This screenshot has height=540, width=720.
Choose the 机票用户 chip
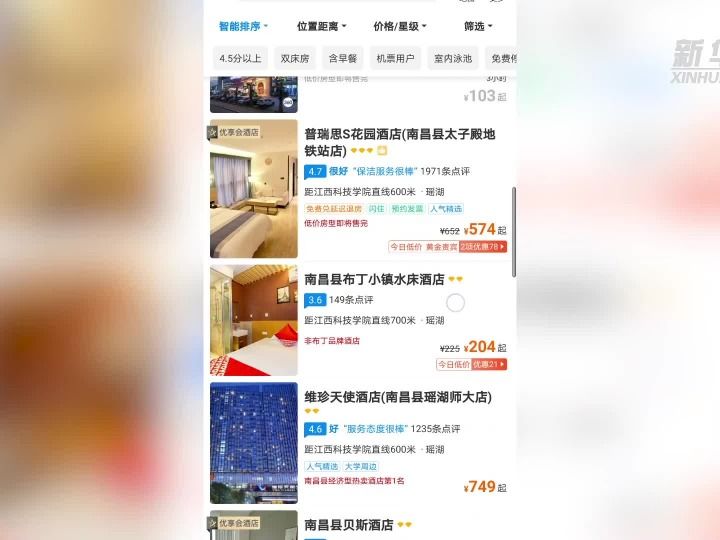click(395, 58)
